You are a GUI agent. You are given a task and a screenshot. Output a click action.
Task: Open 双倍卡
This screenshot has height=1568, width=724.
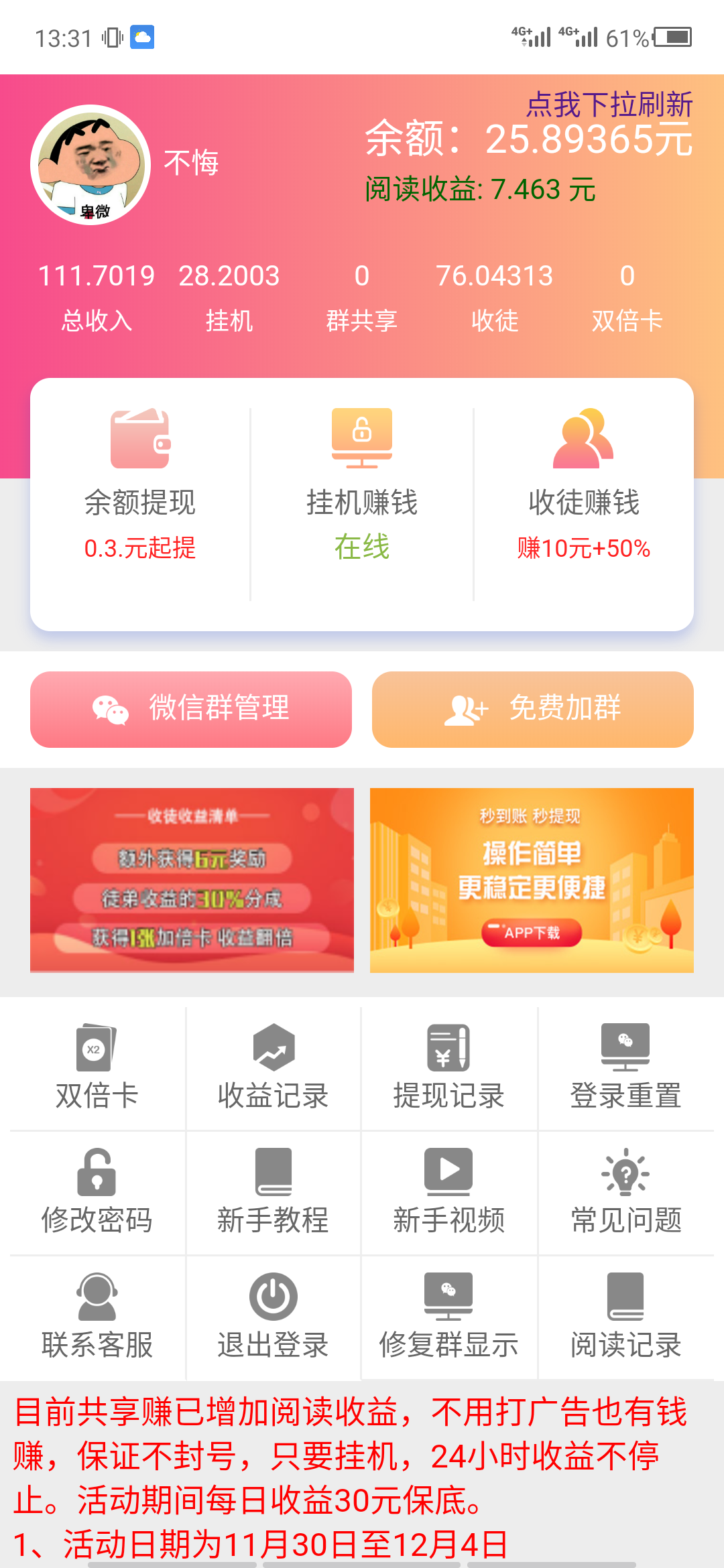pyautogui.click(x=97, y=1067)
